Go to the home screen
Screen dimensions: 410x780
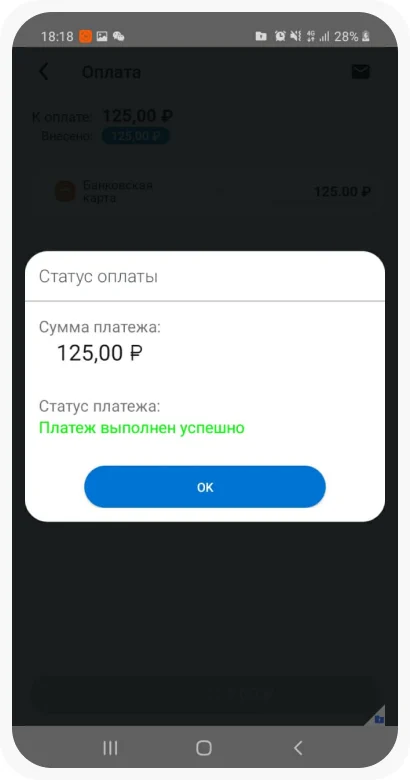click(204, 747)
